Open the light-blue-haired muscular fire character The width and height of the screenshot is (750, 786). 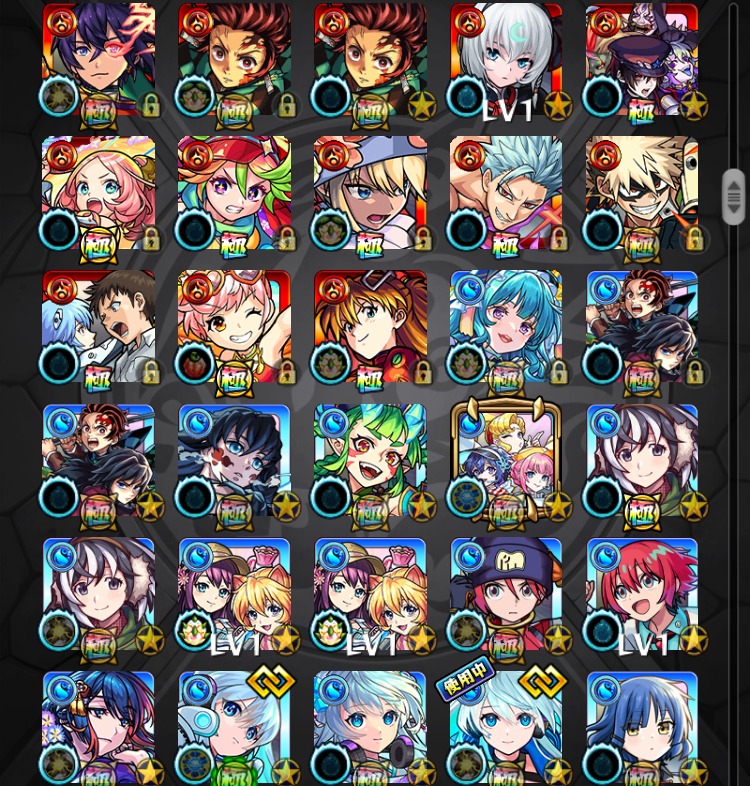(505, 194)
